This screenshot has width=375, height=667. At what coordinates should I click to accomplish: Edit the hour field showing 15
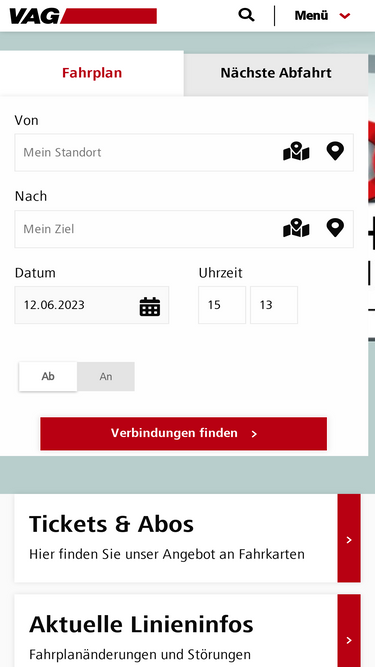point(222,305)
